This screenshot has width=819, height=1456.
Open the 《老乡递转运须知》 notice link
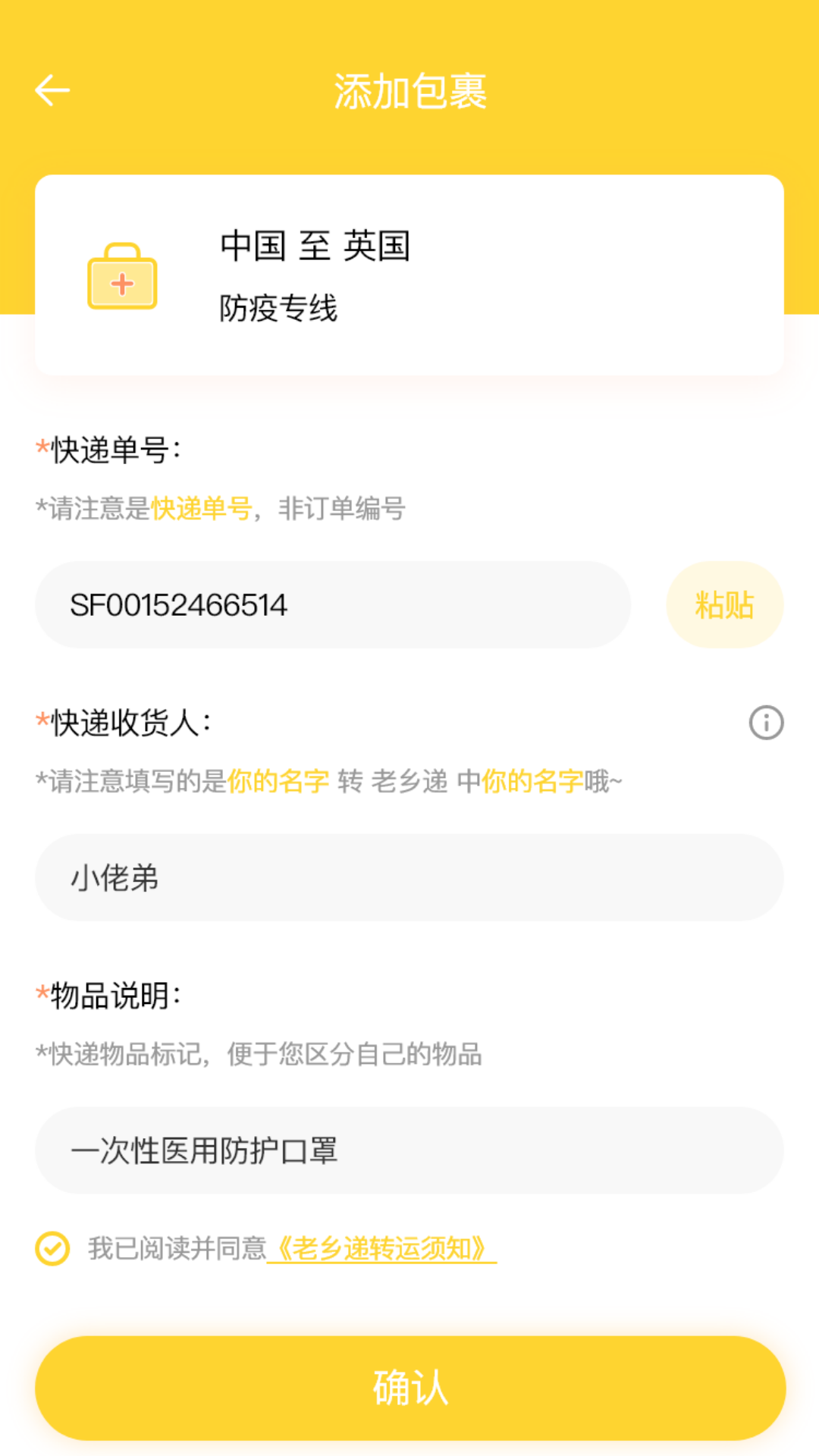click(x=382, y=1244)
